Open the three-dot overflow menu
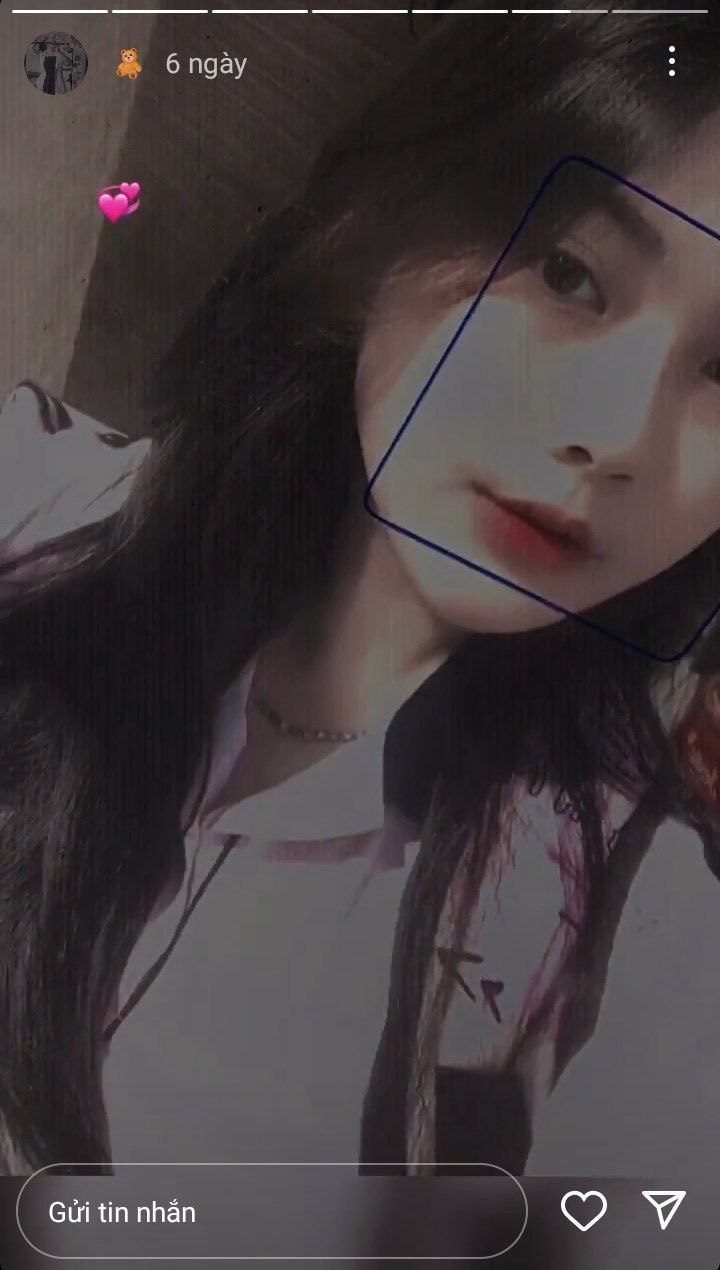The image size is (720, 1270). pos(672,62)
